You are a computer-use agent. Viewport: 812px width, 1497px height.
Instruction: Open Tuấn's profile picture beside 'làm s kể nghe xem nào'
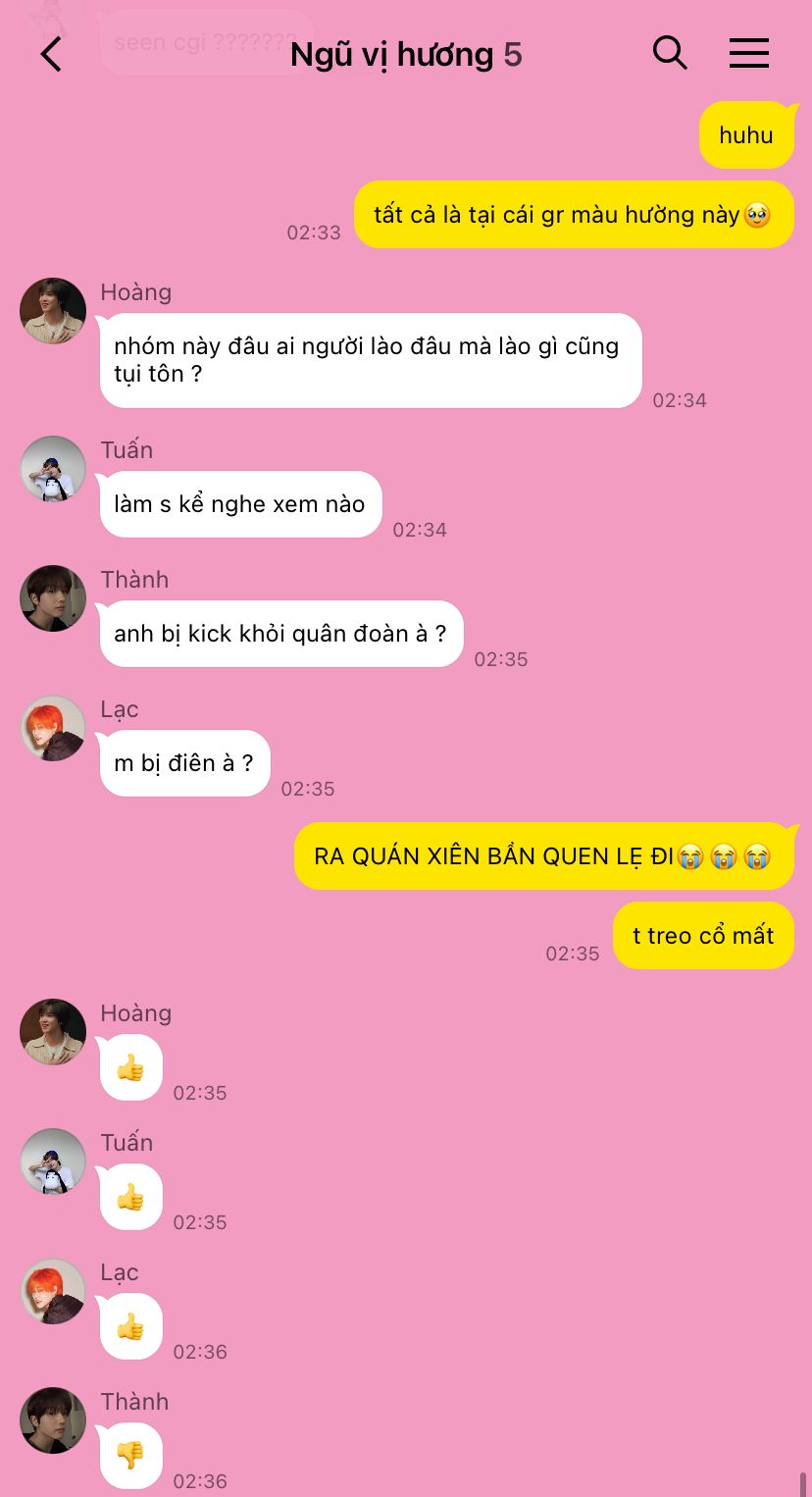click(53, 469)
